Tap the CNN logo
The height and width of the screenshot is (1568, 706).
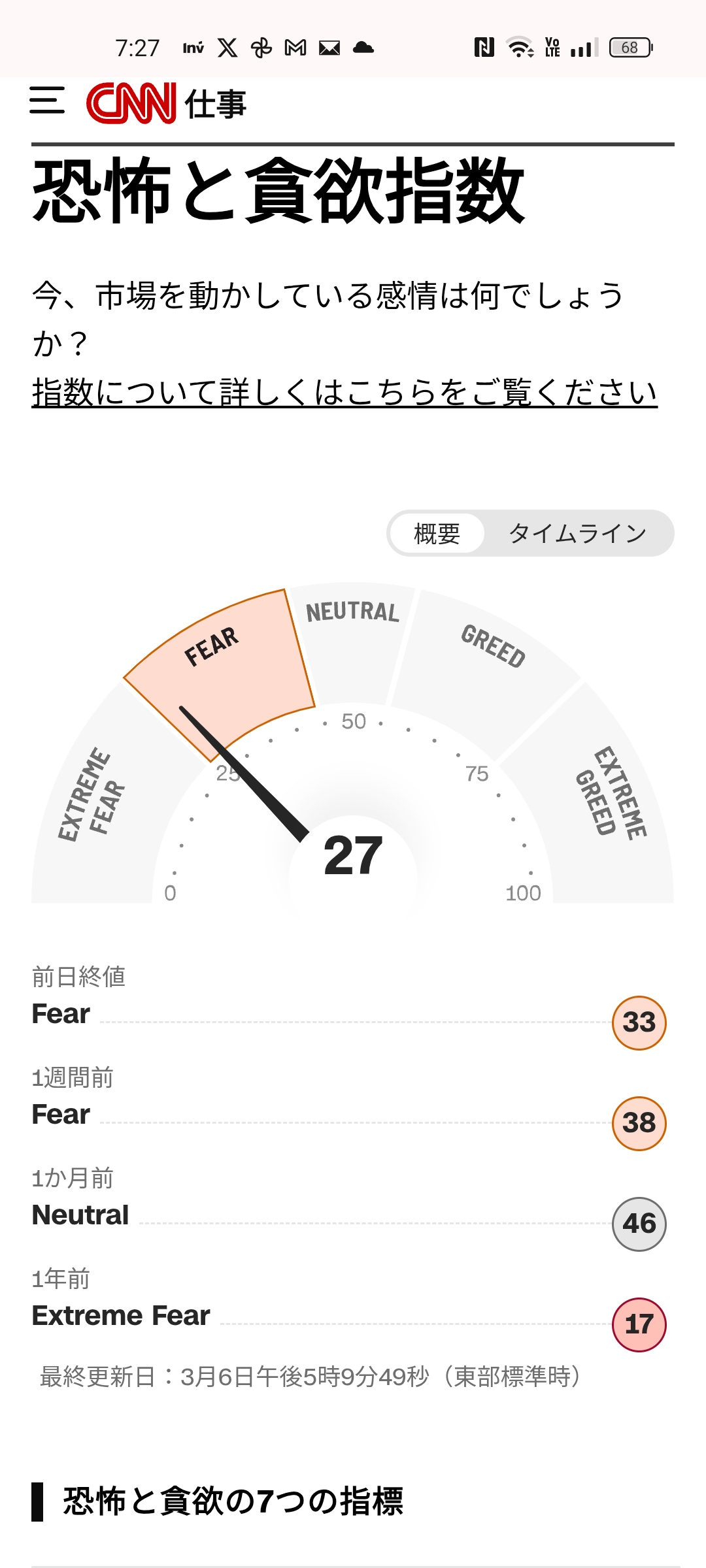coord(131,103)
